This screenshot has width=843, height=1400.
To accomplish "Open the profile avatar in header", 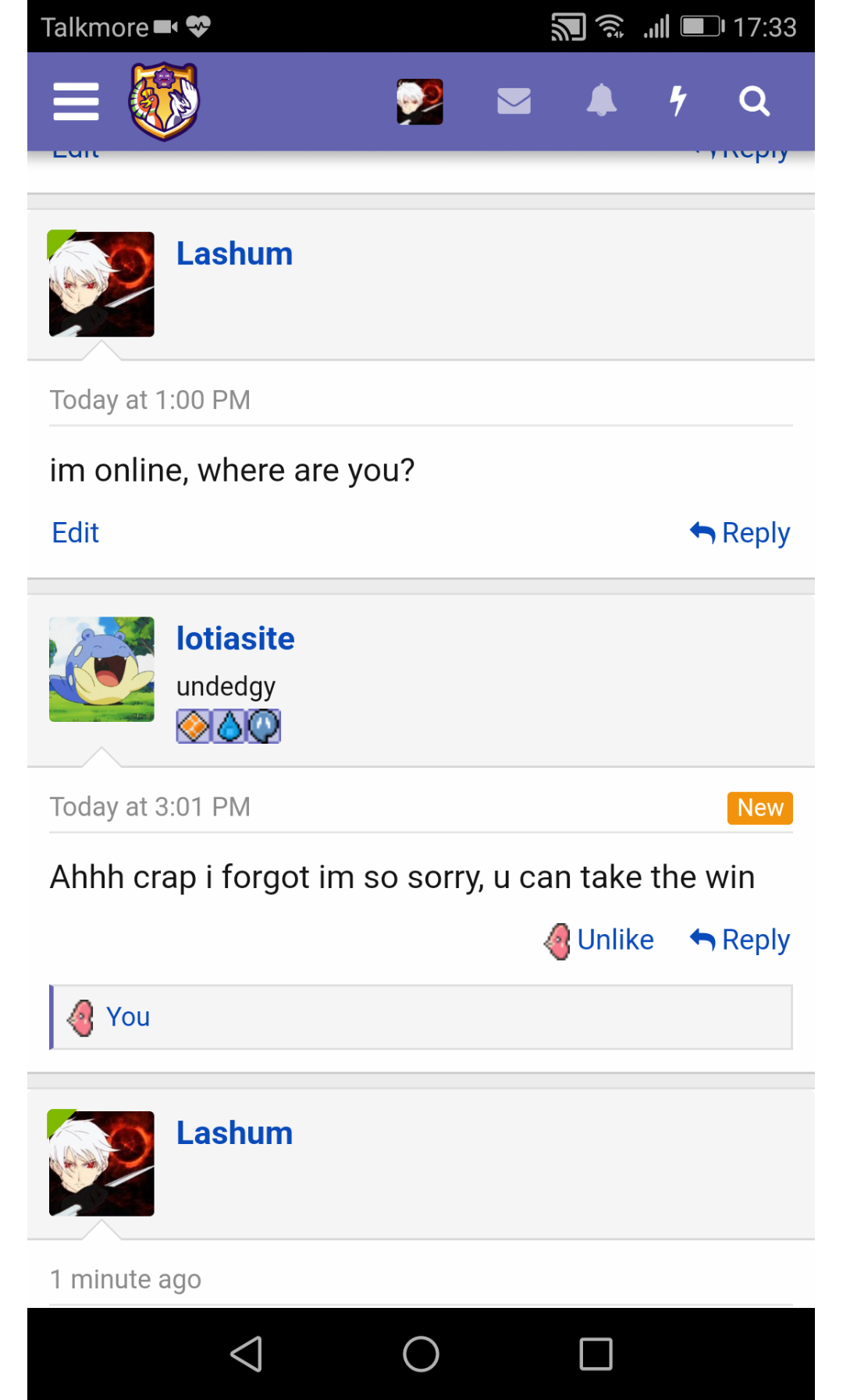I will pos(420,101).
